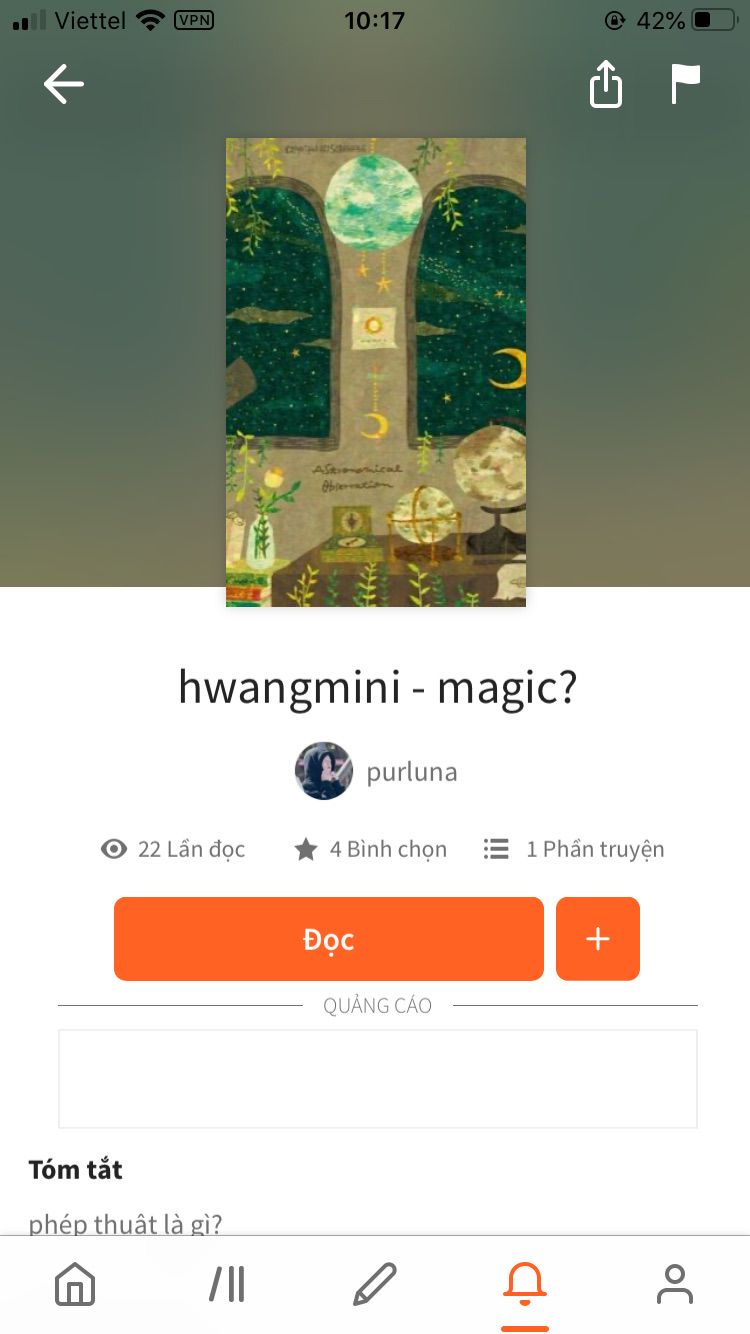The height and width of the screenshot is (1334, 750).
Task: Open the Notifications bell tab
Action: point(524,1284)
